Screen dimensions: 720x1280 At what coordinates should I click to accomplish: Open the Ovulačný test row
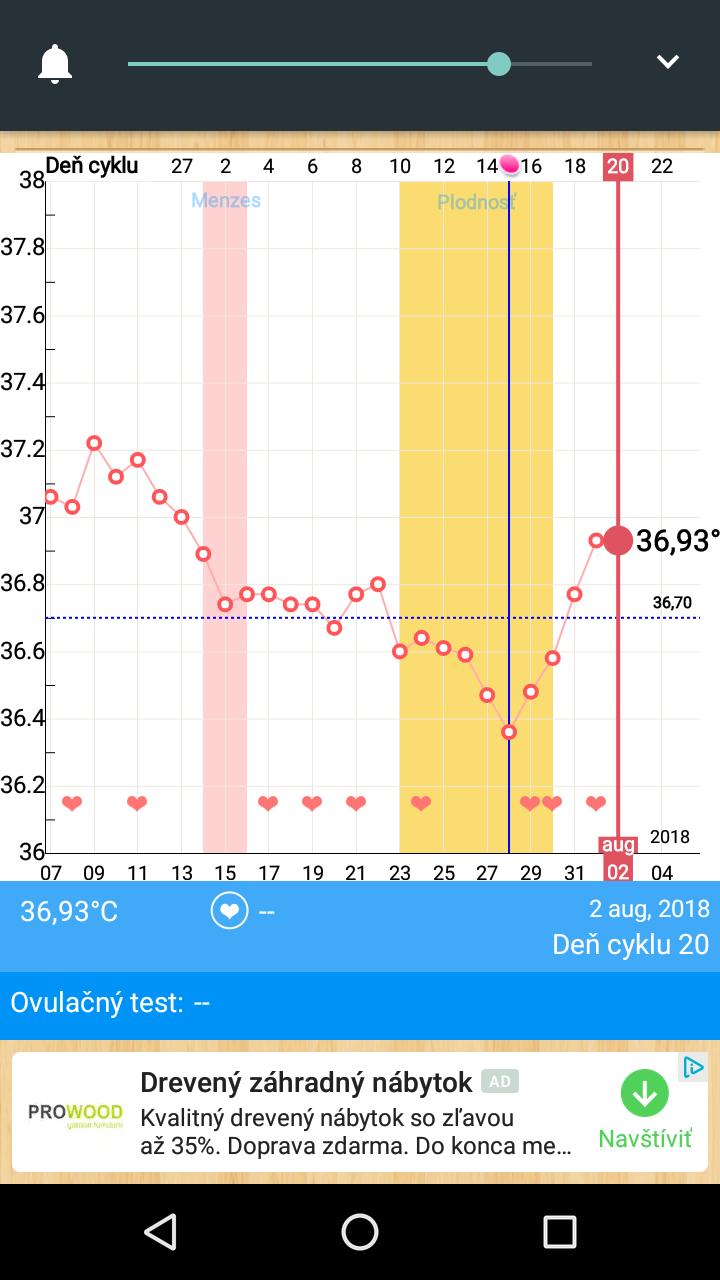click(x=360, y=1003)
